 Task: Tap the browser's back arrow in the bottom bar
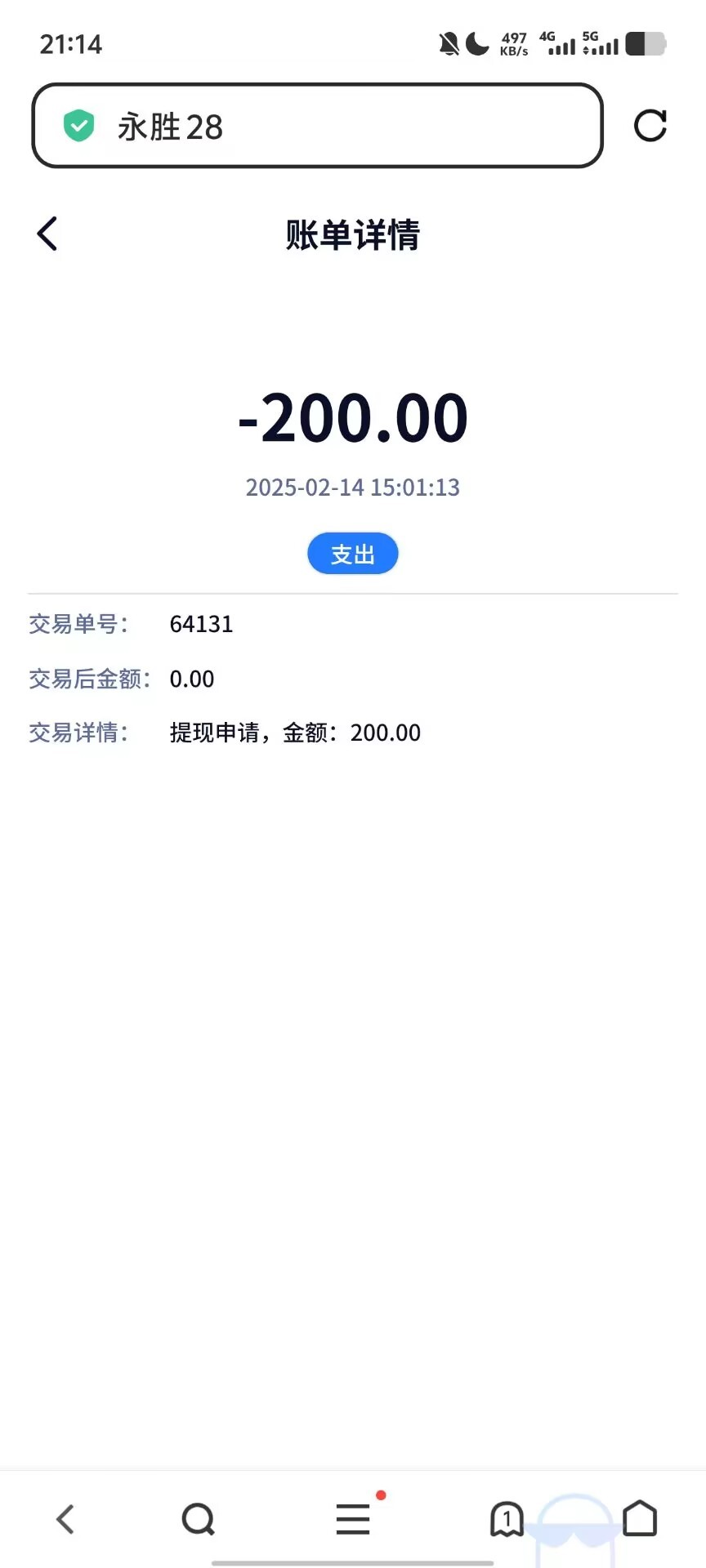click(65, 1520)
